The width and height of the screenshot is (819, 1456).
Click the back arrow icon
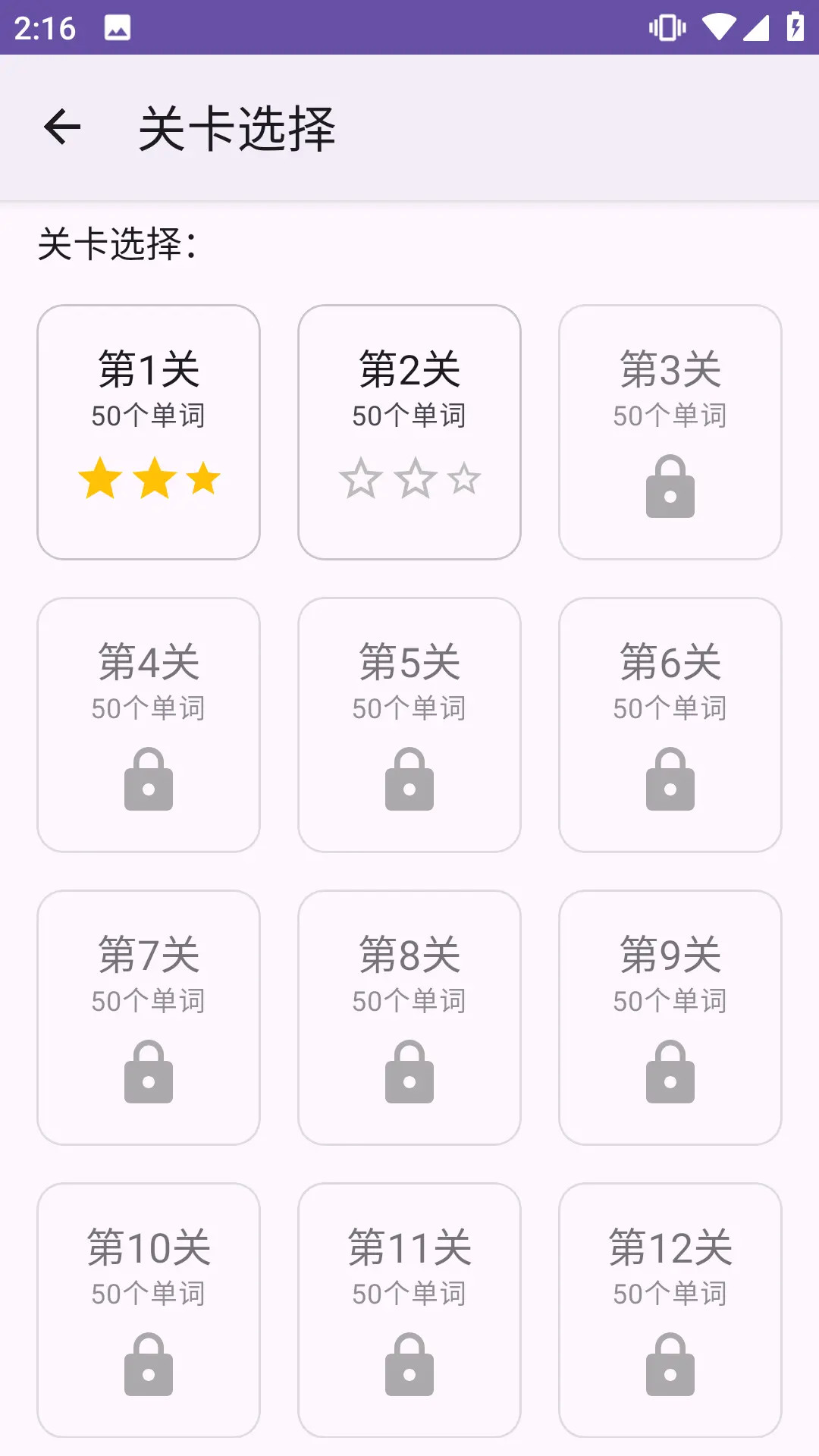61,127
